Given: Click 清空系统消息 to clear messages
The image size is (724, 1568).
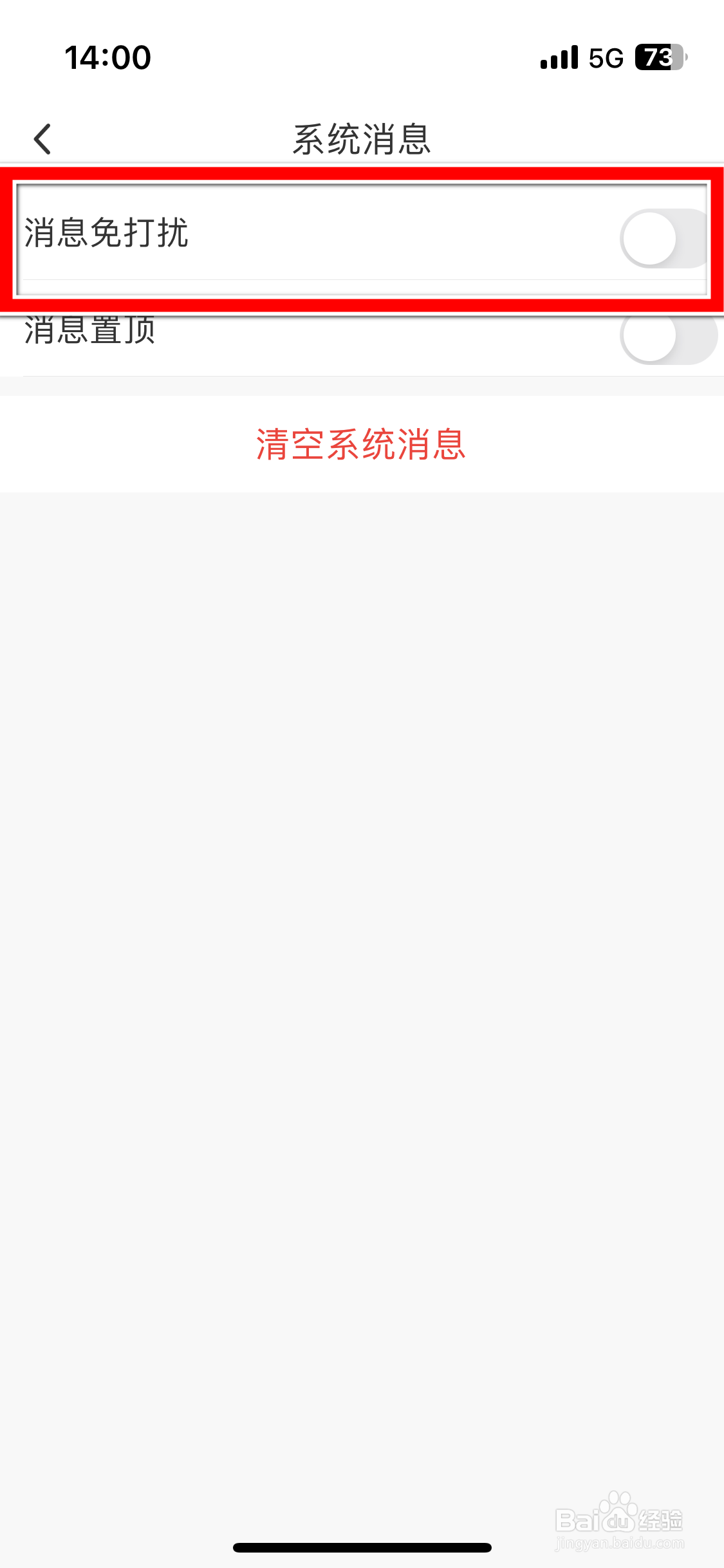Looking at the screenshot, I should pos(362,443).
